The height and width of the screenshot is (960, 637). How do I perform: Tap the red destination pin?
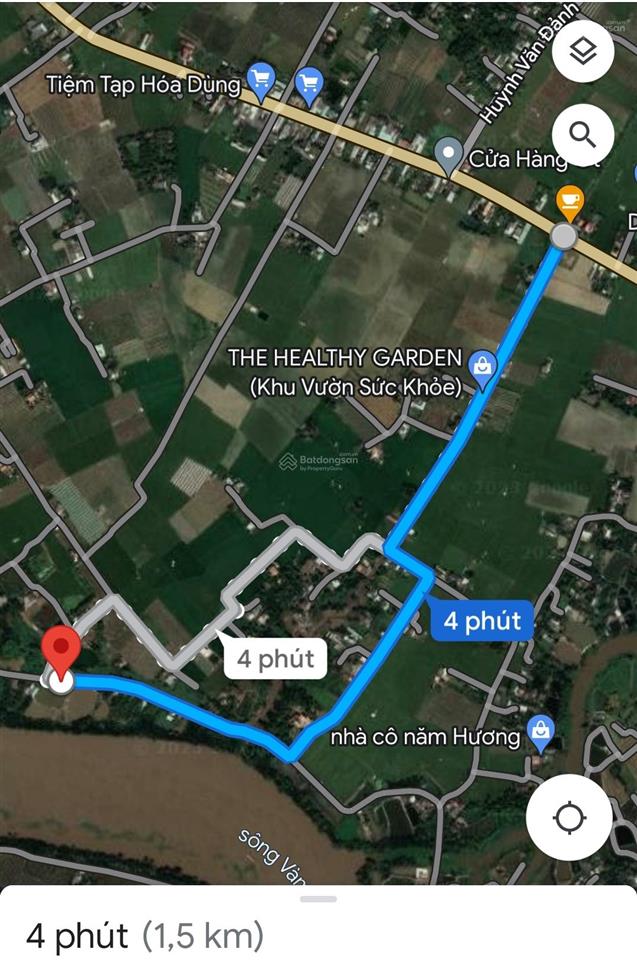pos(62,650)
